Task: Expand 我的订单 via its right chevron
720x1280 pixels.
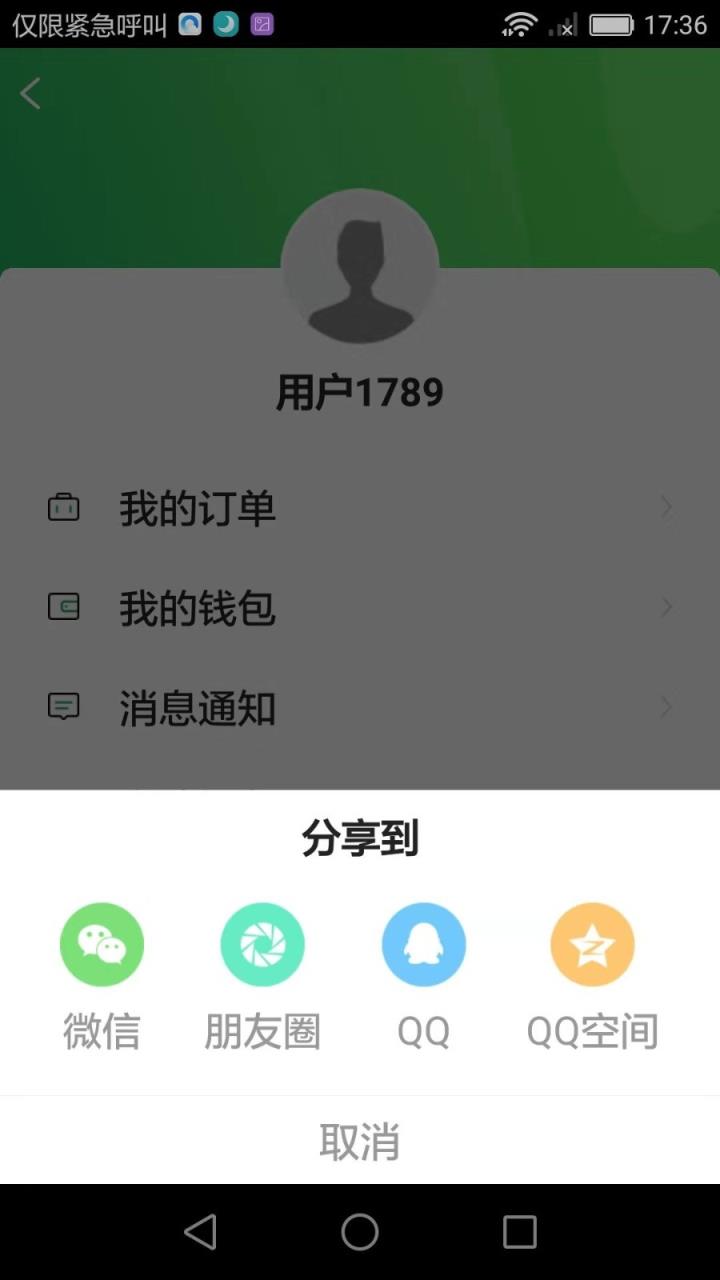Action: point(665,507)
